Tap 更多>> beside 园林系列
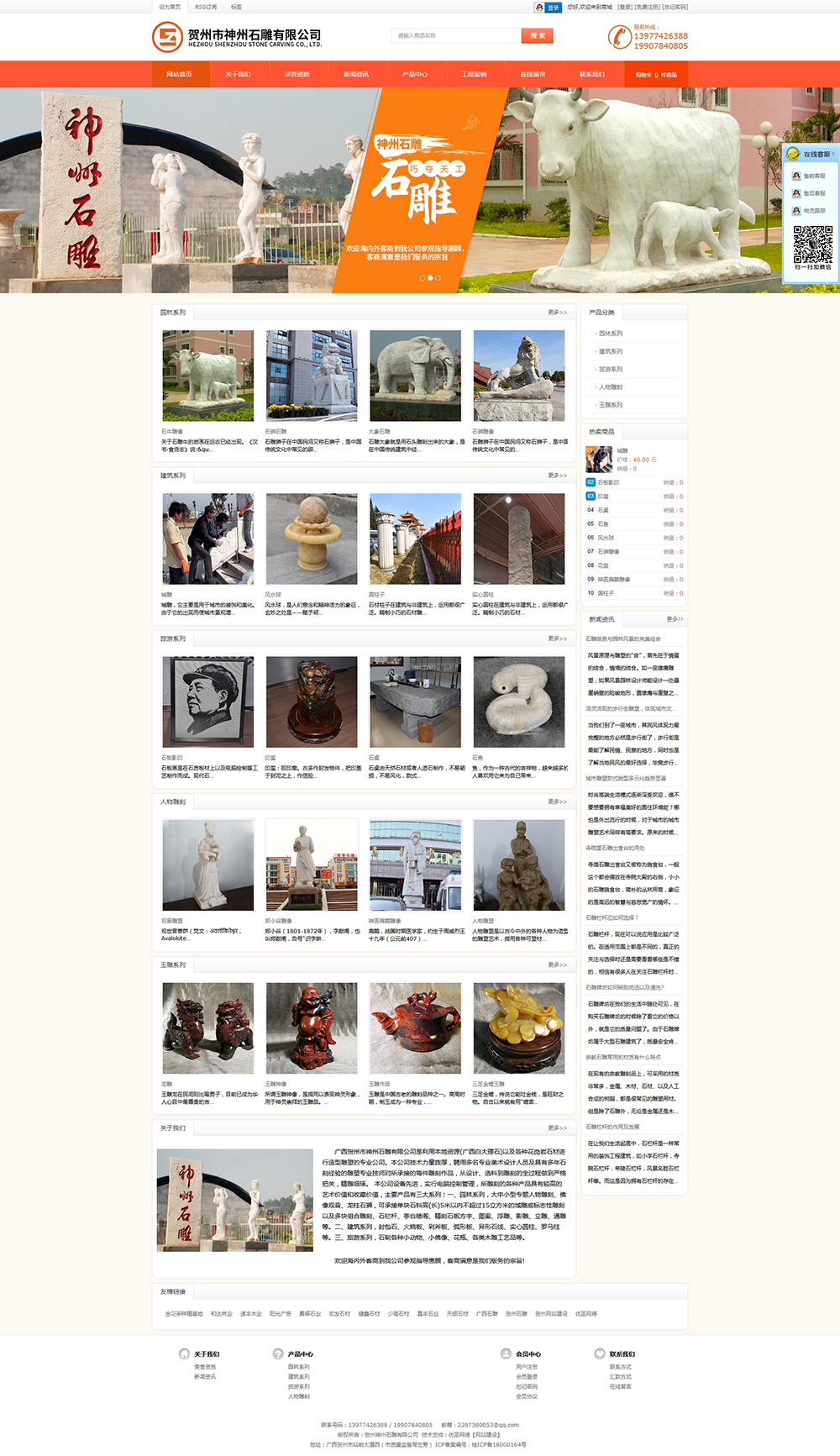This screenshot has height=1456, width=840. pyautogui.click(x=557, y=313)
